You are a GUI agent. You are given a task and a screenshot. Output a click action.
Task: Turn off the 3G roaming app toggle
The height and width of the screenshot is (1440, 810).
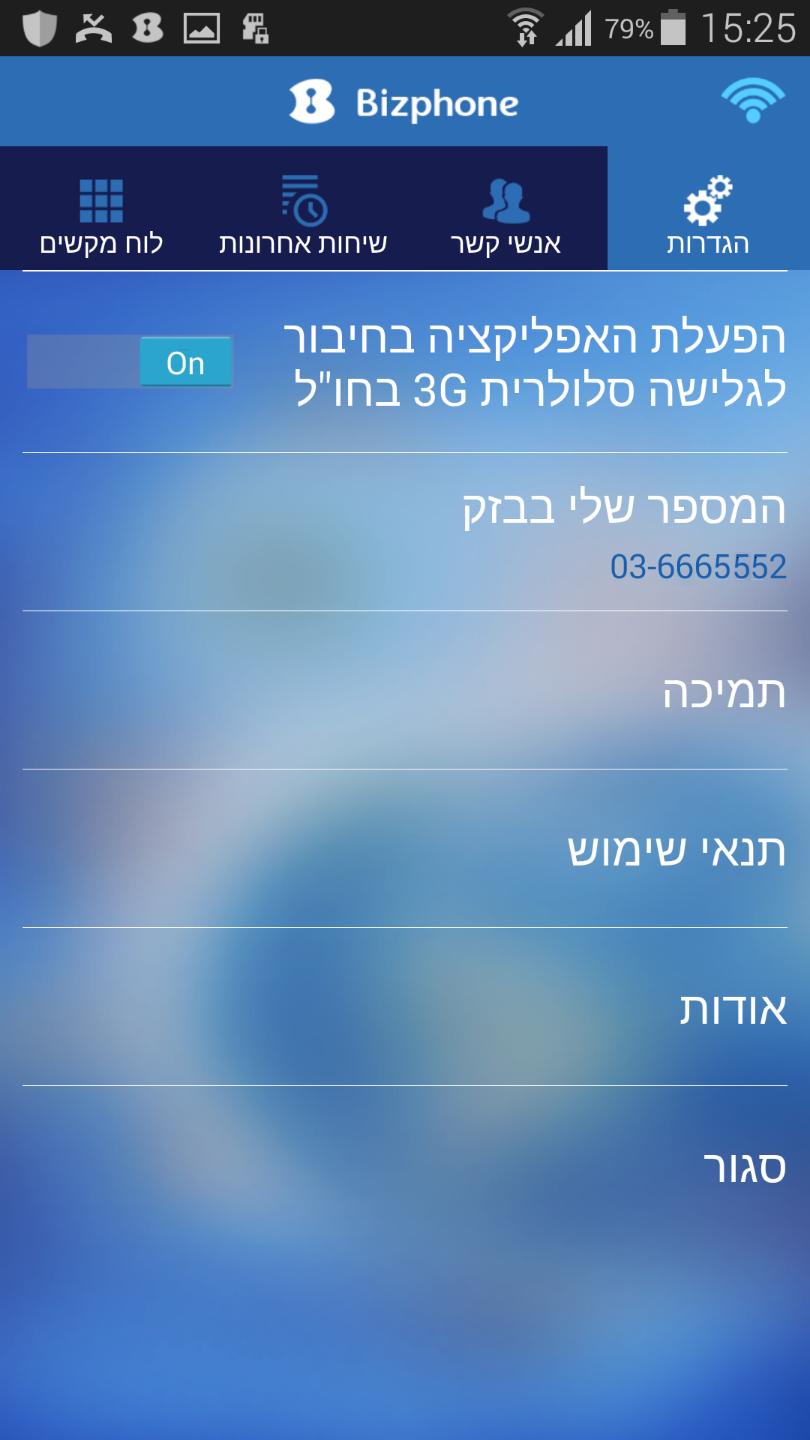[130, 363]
